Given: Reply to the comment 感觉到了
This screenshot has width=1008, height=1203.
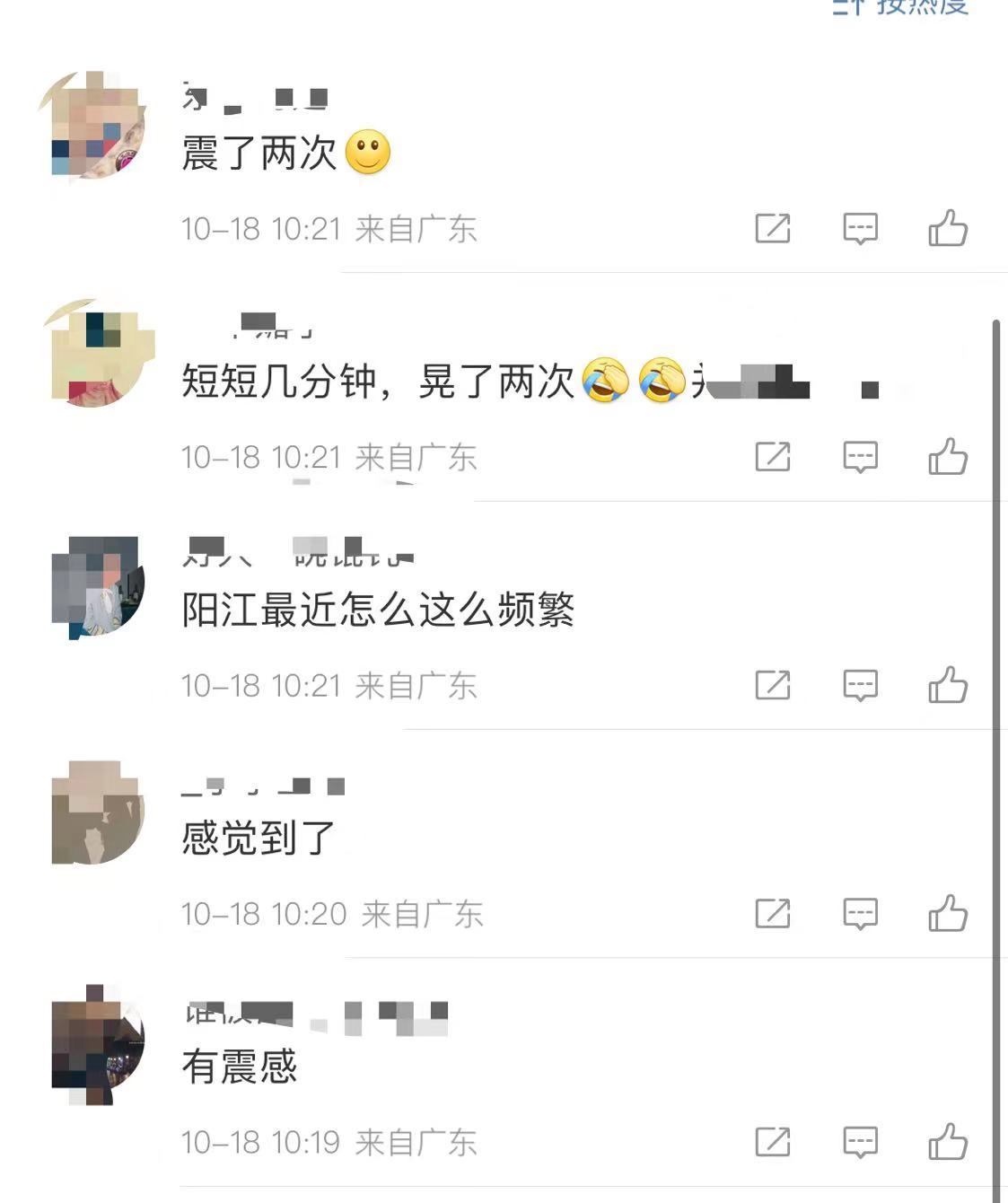Looking at the screenshot, I should tap(860, 913).
